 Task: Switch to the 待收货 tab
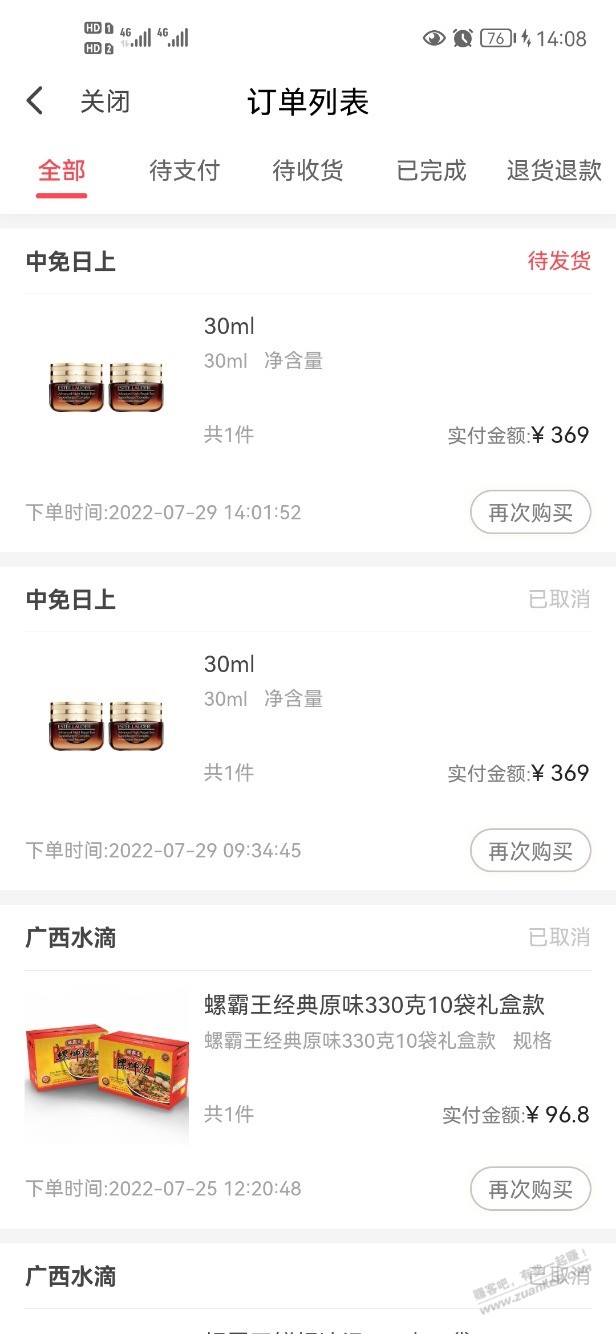(308, 170)
